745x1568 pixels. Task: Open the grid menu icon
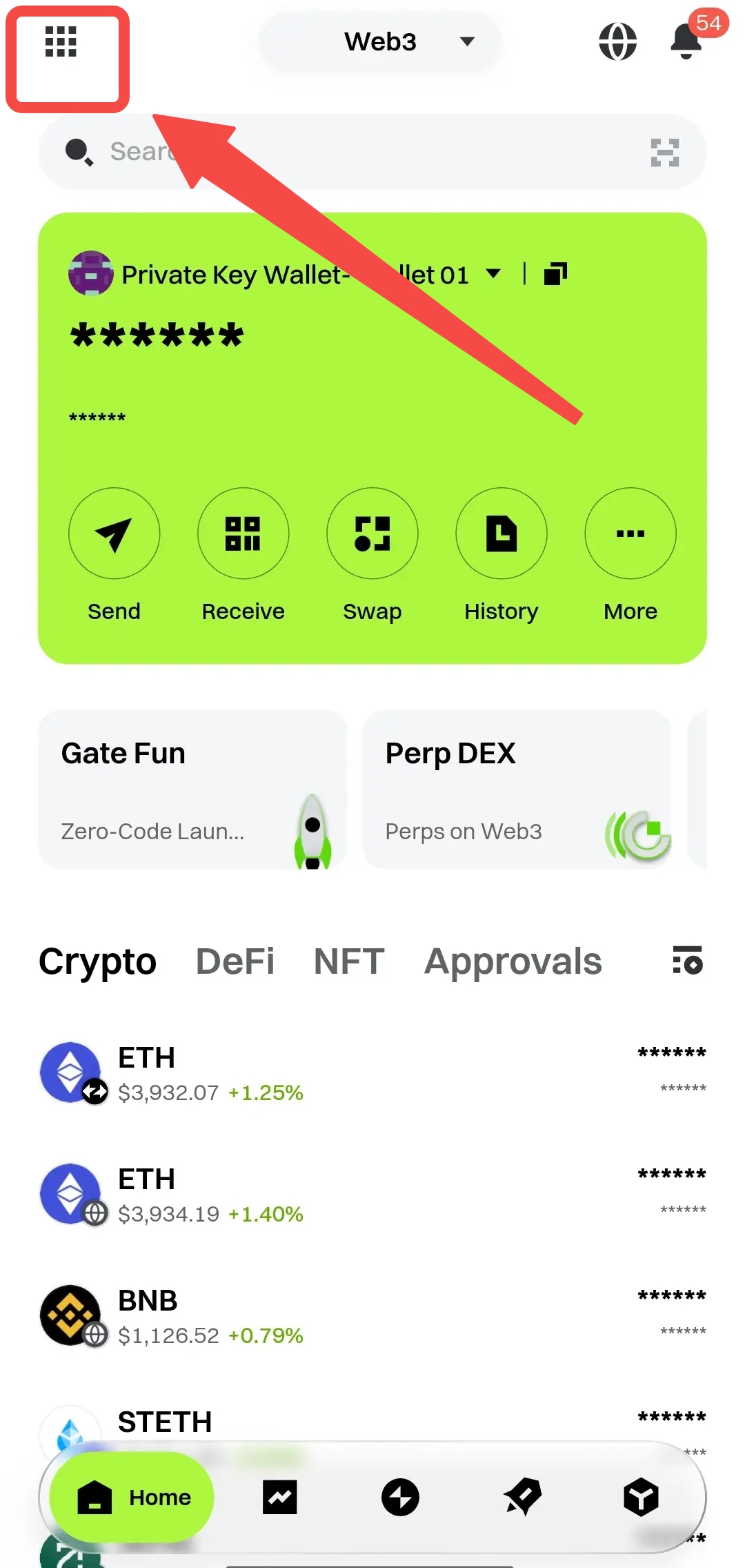[x=61, y=41]
